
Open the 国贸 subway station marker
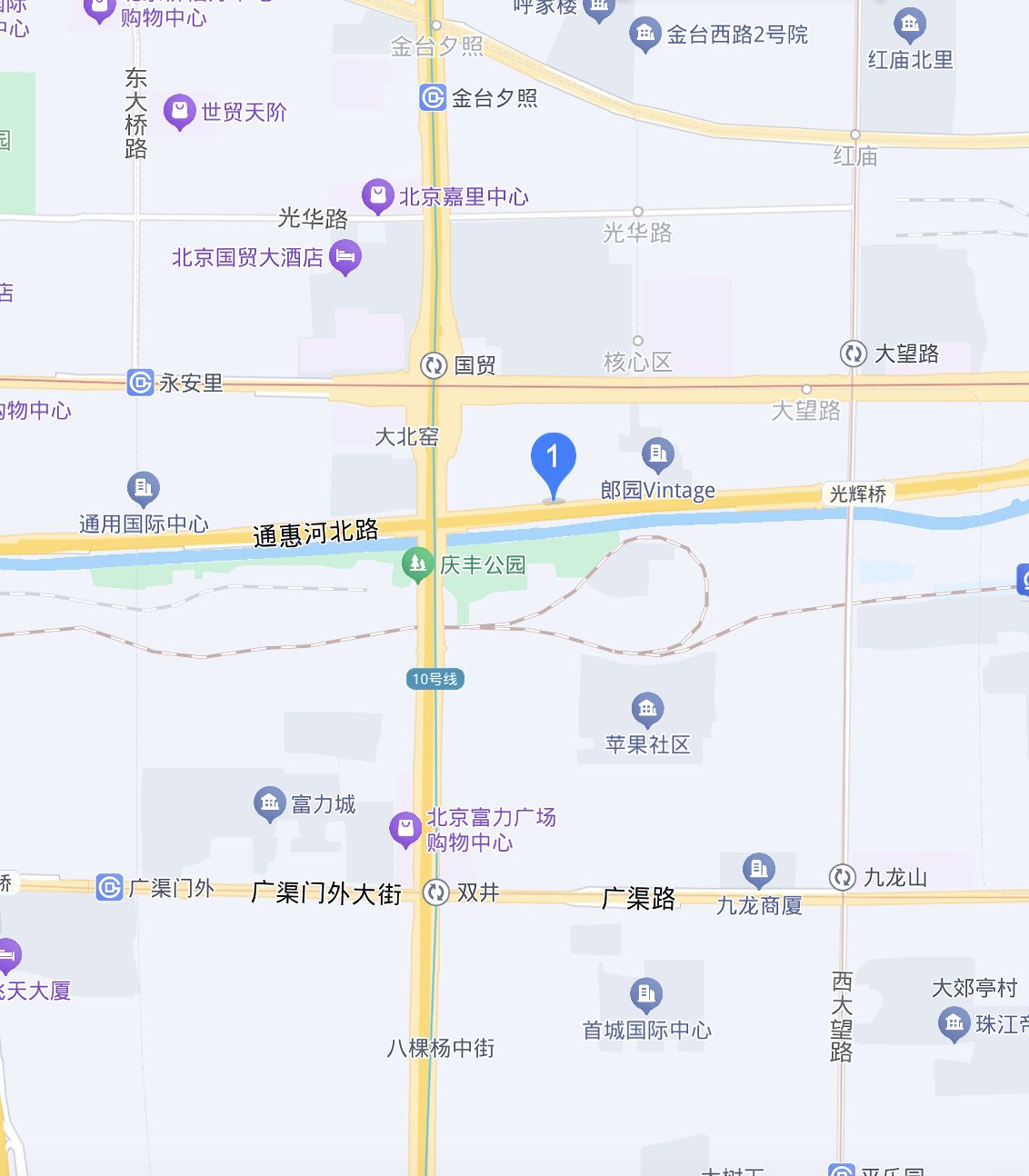435,365
